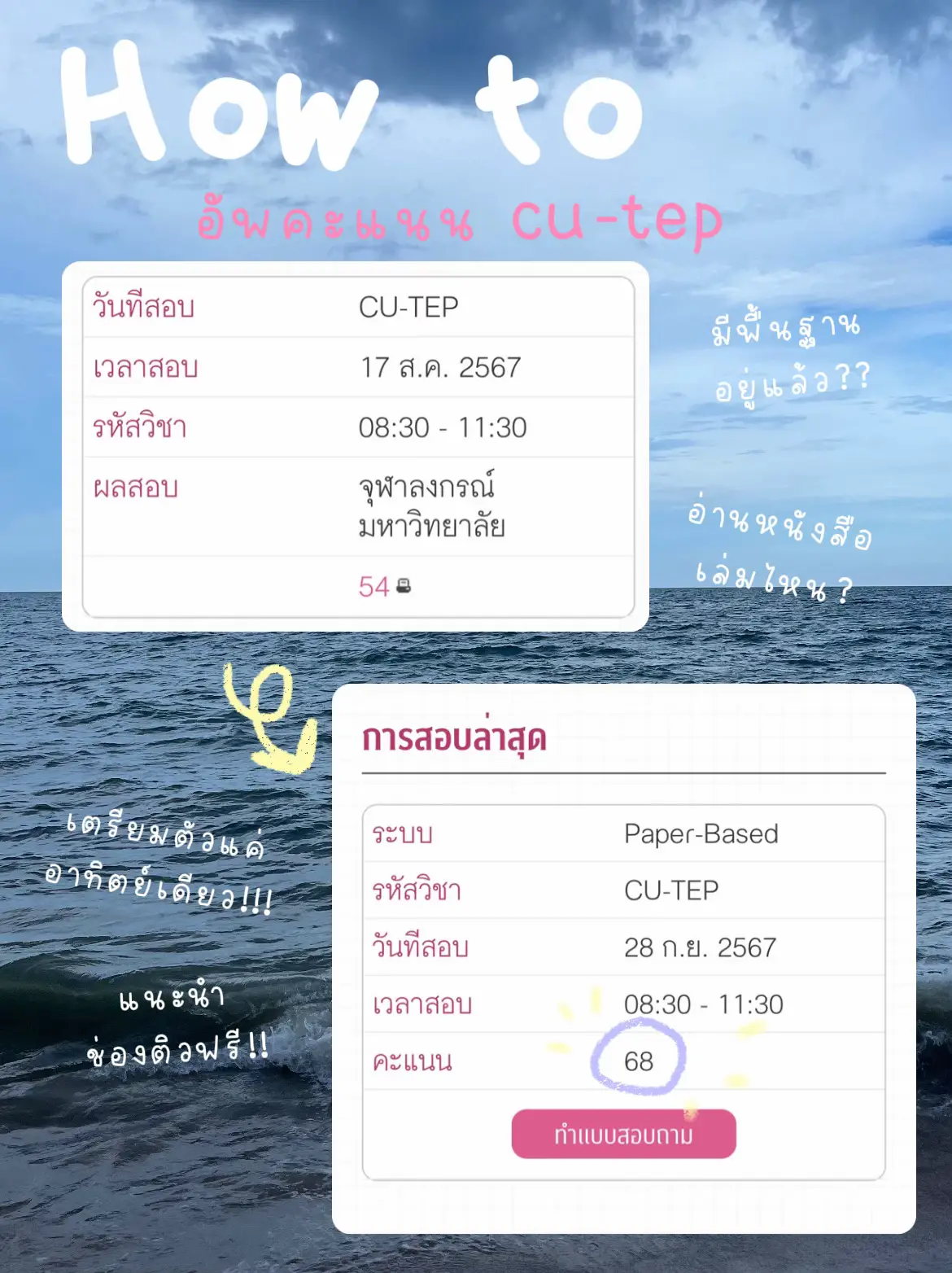Screen dimensions: 952x1273
Task: Select the pink อัพคะแนน cu-tep subtitle text
Action: 460,220
